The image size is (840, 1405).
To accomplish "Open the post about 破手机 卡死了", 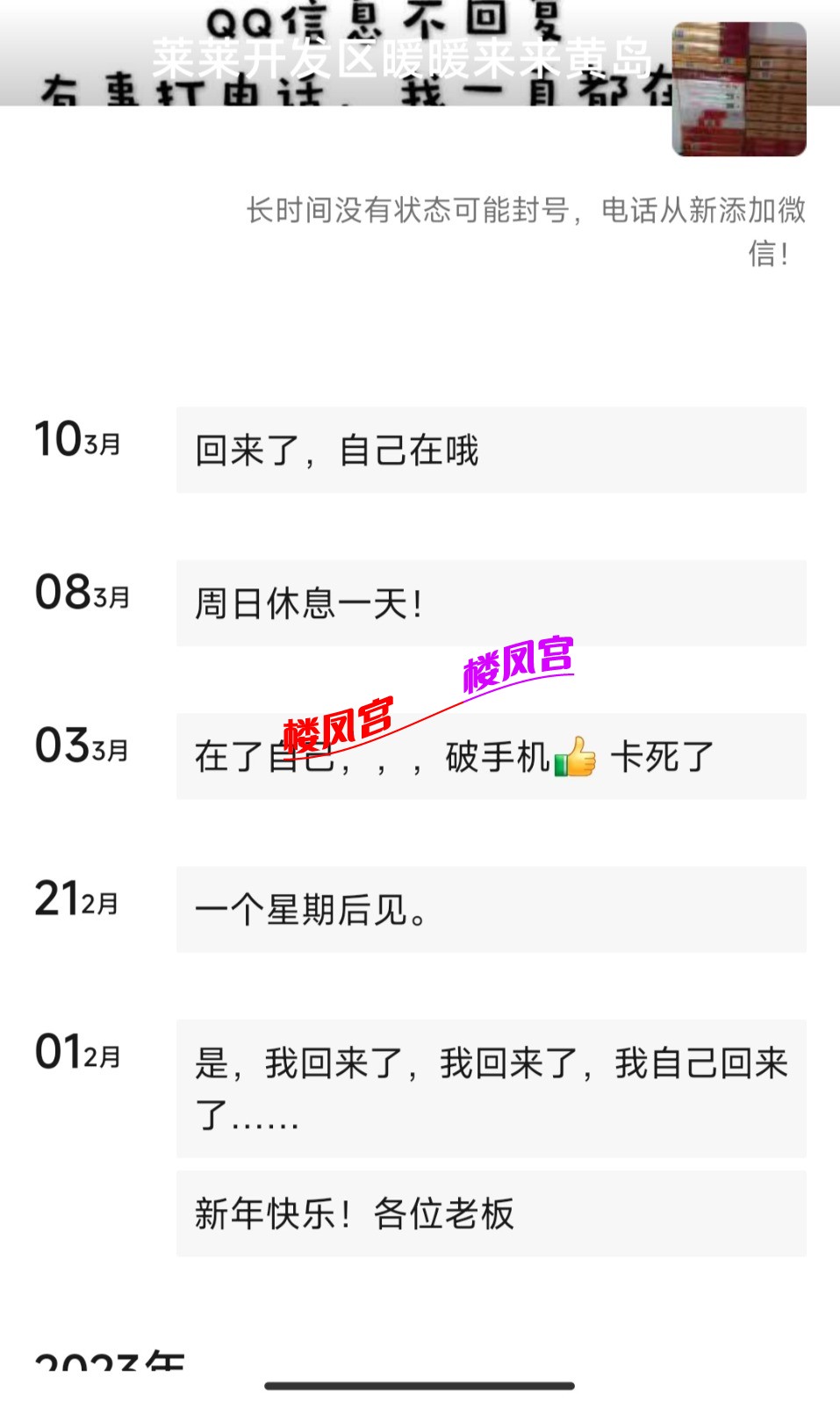I will click(490, 756).
